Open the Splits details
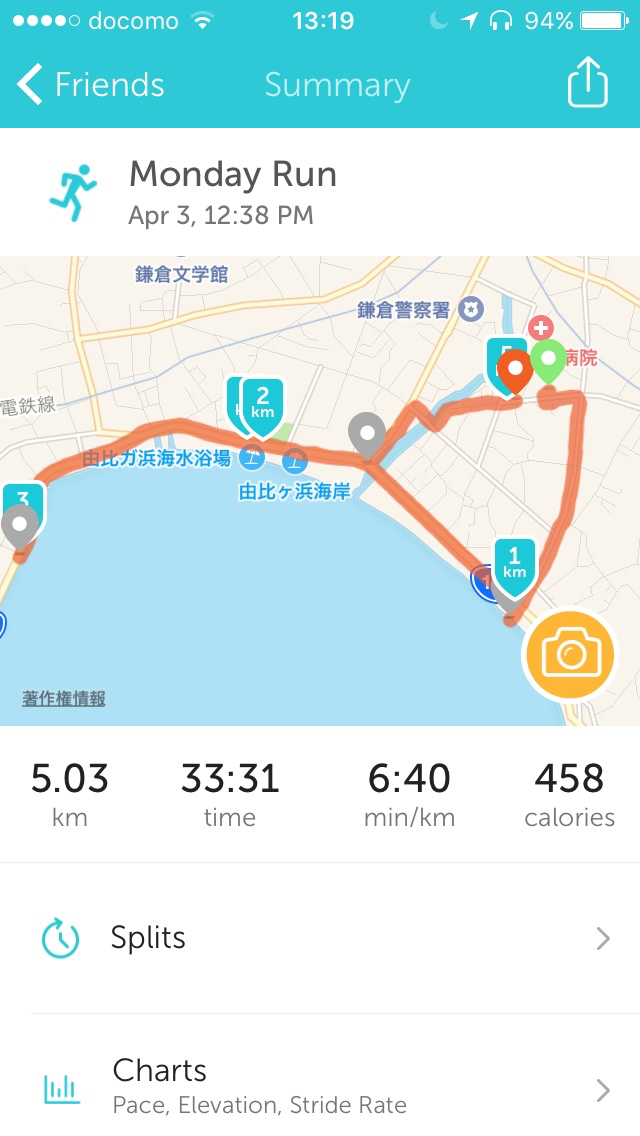This screenshot has width=640, height=1136. (320, 938)
